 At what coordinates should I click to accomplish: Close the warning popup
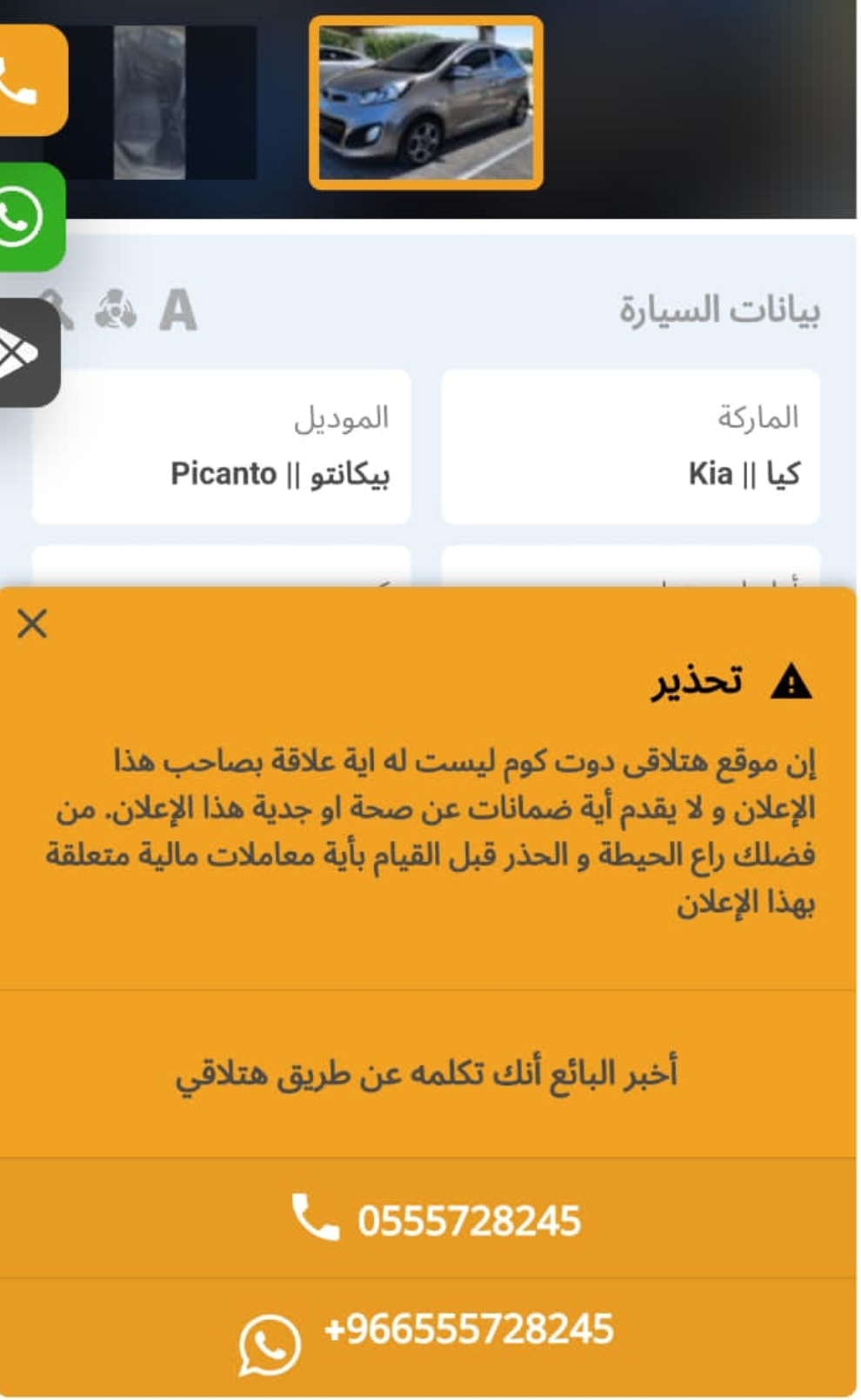32,623
